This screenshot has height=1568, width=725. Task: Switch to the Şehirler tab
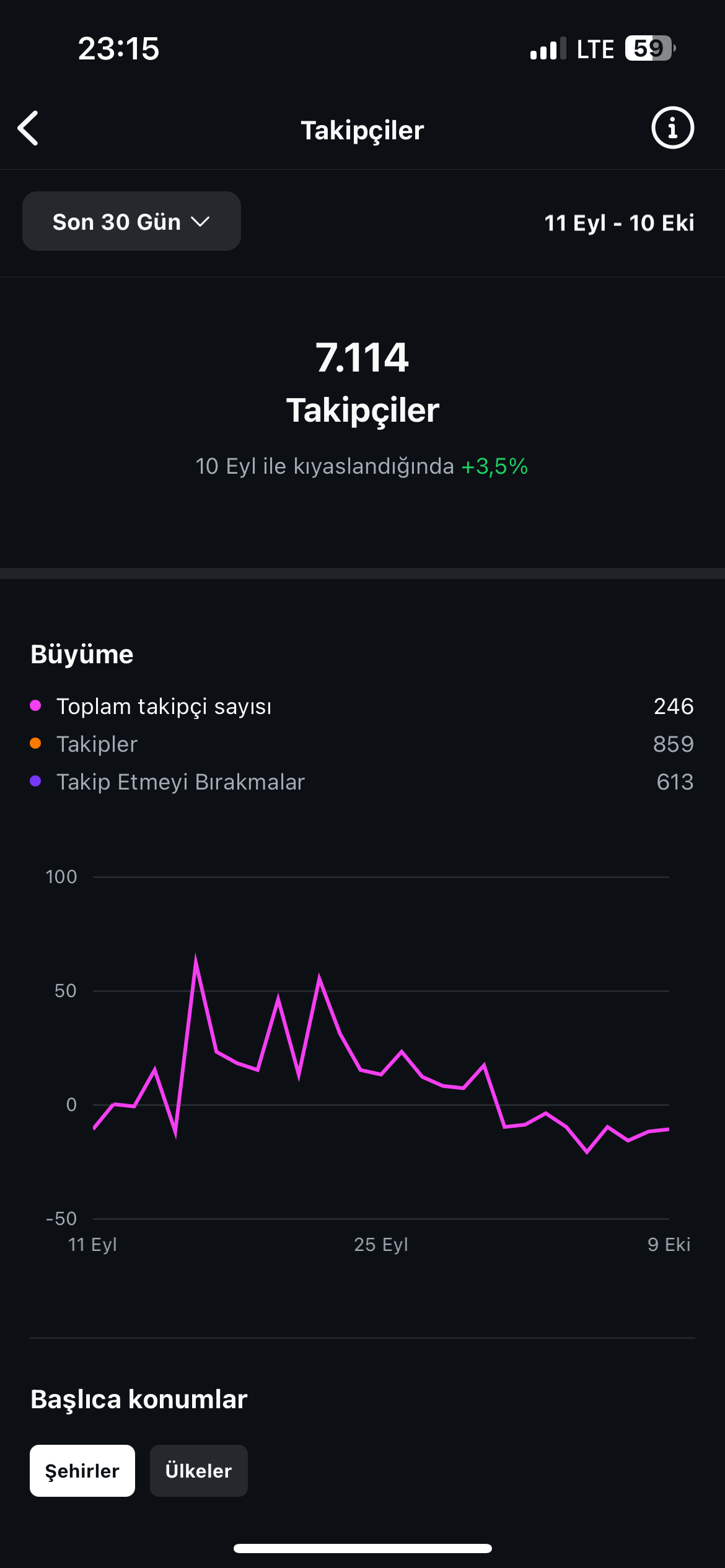(x=82, y=1471)
